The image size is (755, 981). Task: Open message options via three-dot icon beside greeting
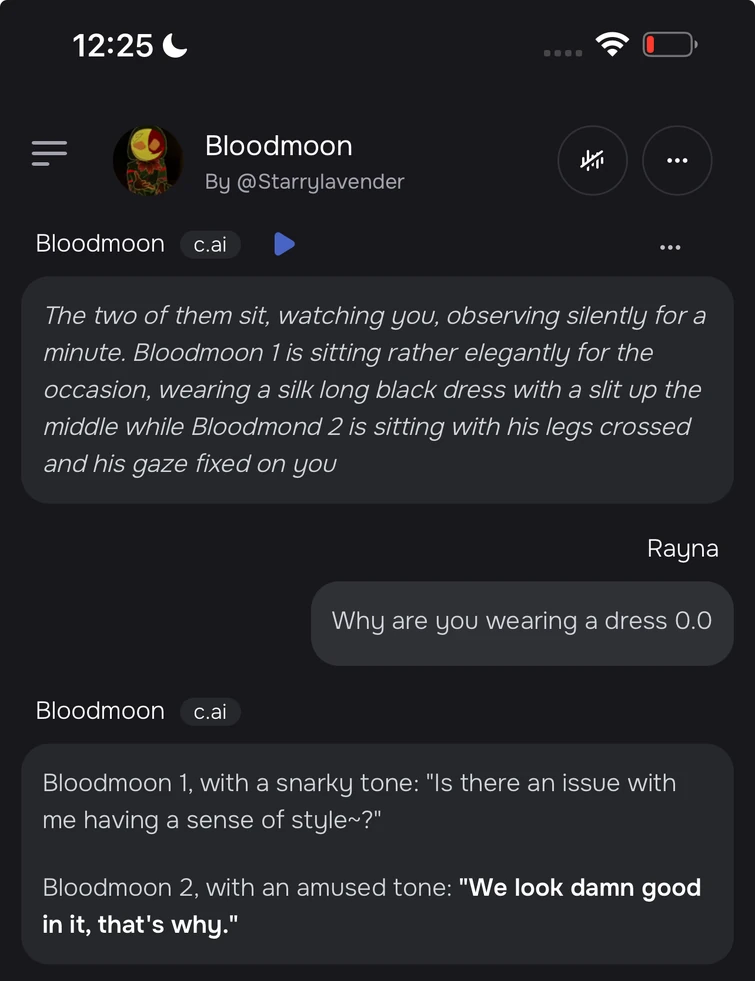[669, 247]
